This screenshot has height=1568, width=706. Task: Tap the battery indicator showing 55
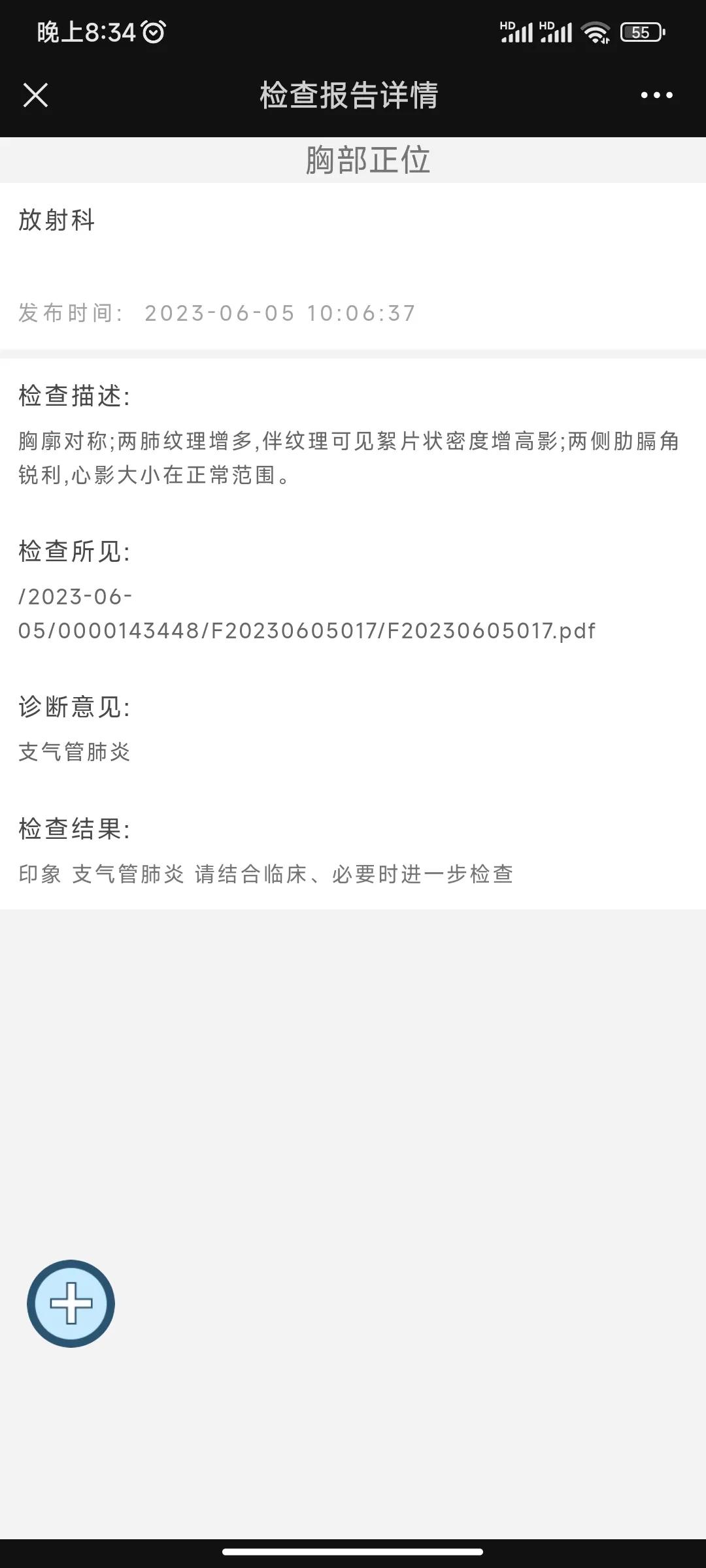[643, 31]
